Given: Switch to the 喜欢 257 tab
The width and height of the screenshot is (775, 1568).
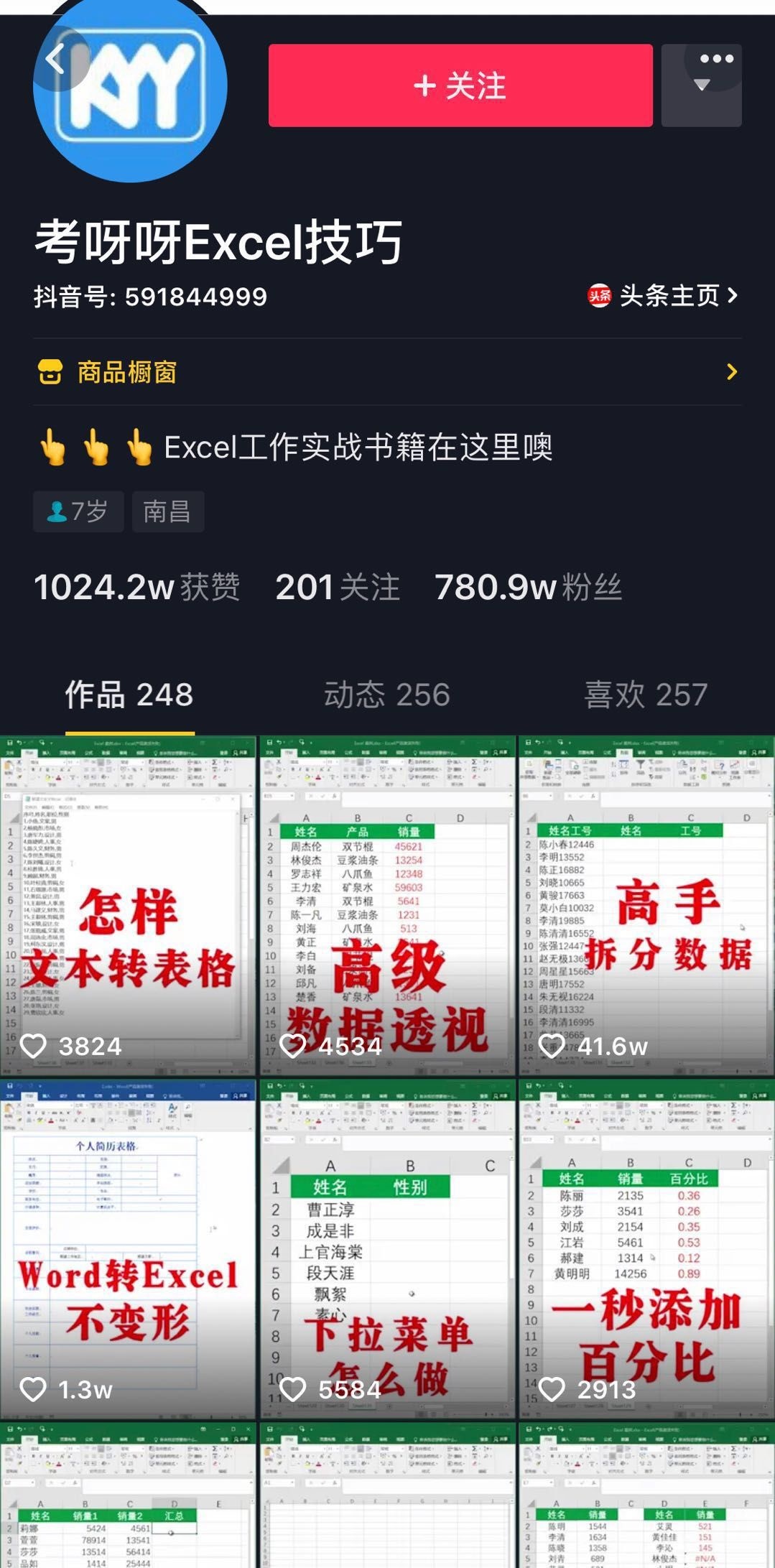Looking at the screenshot, I should coord(645,695).
